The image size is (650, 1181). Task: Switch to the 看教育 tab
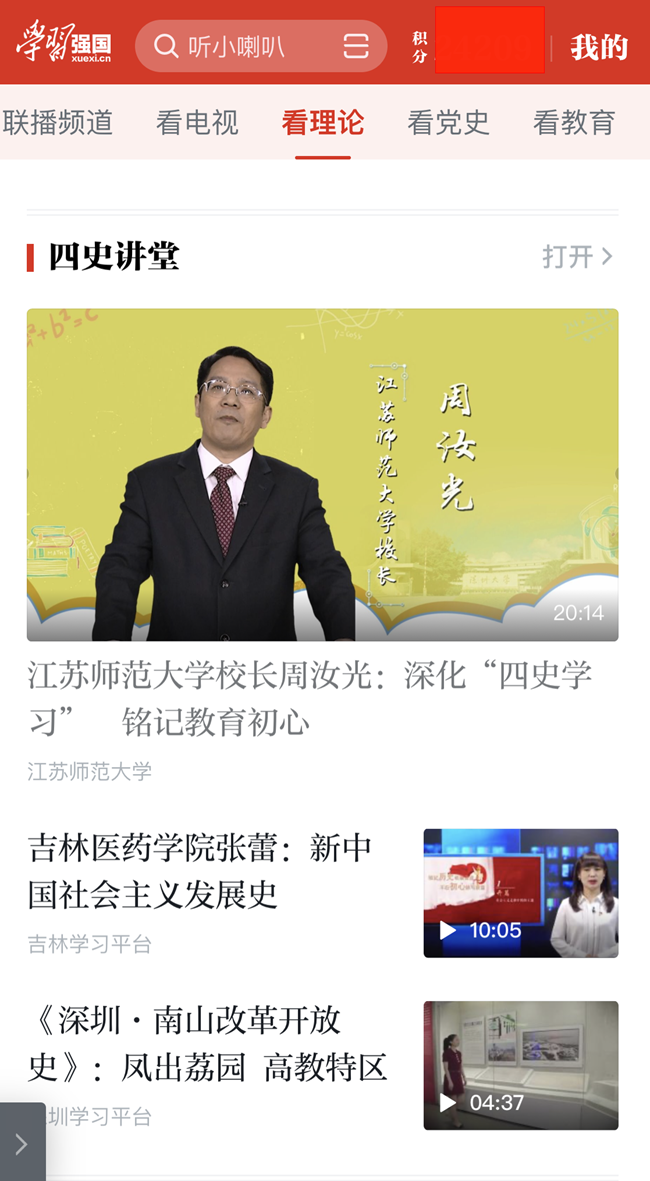(574, 123)
